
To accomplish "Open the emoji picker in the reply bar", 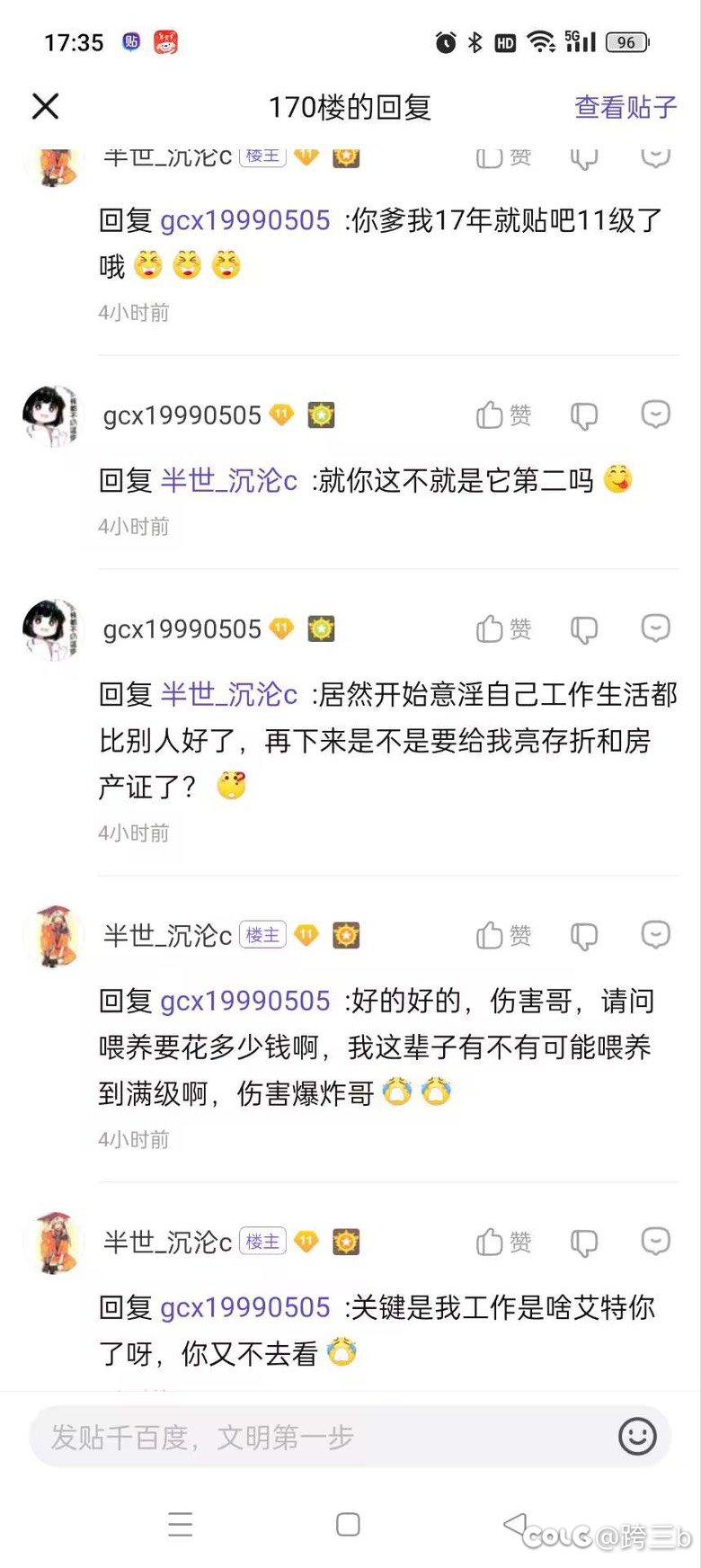I will pyautogui.click(x=637, y=1437).
